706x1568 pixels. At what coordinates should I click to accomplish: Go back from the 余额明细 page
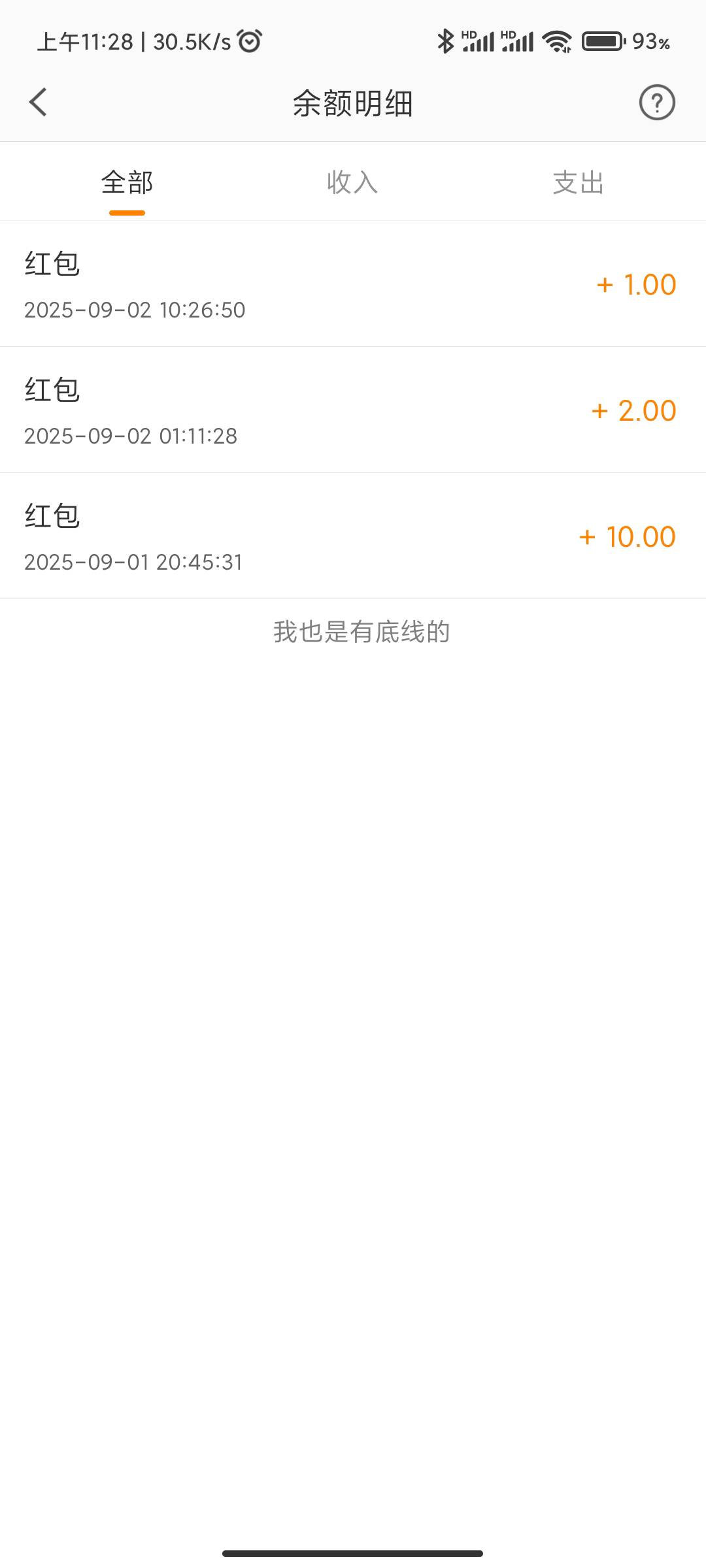[38, 103]
